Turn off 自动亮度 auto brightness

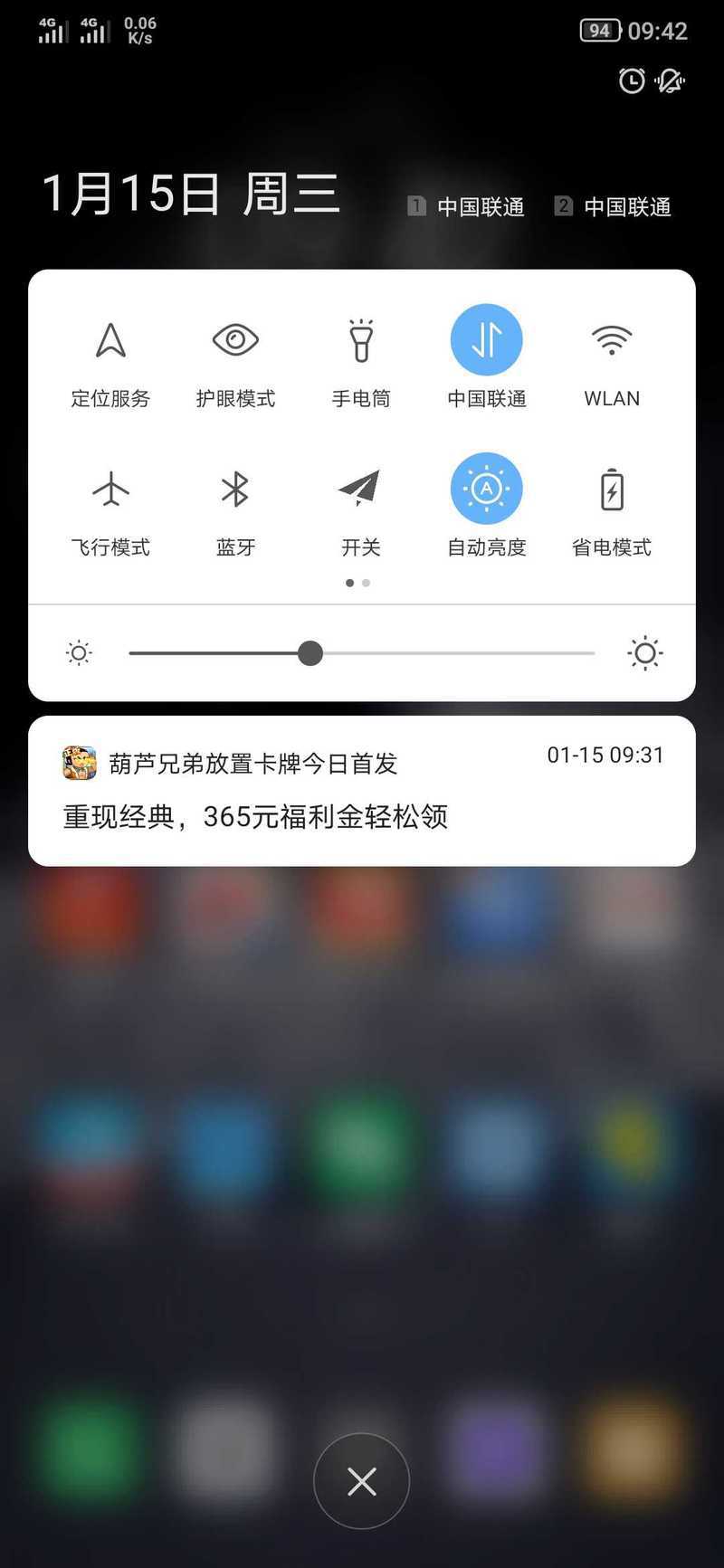[x=487, y=489]
